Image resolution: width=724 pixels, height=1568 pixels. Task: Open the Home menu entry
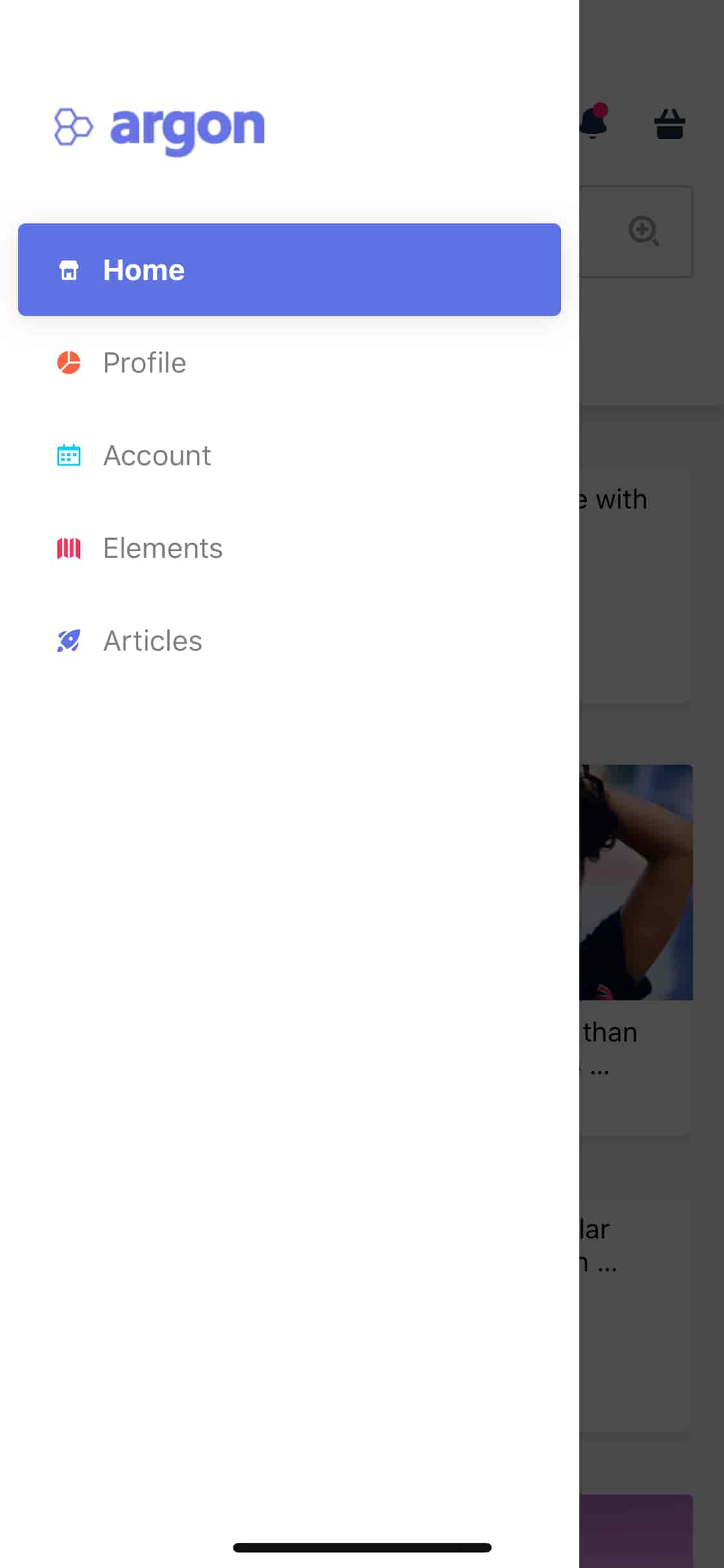pyautogui.click(x=144, y=270)
